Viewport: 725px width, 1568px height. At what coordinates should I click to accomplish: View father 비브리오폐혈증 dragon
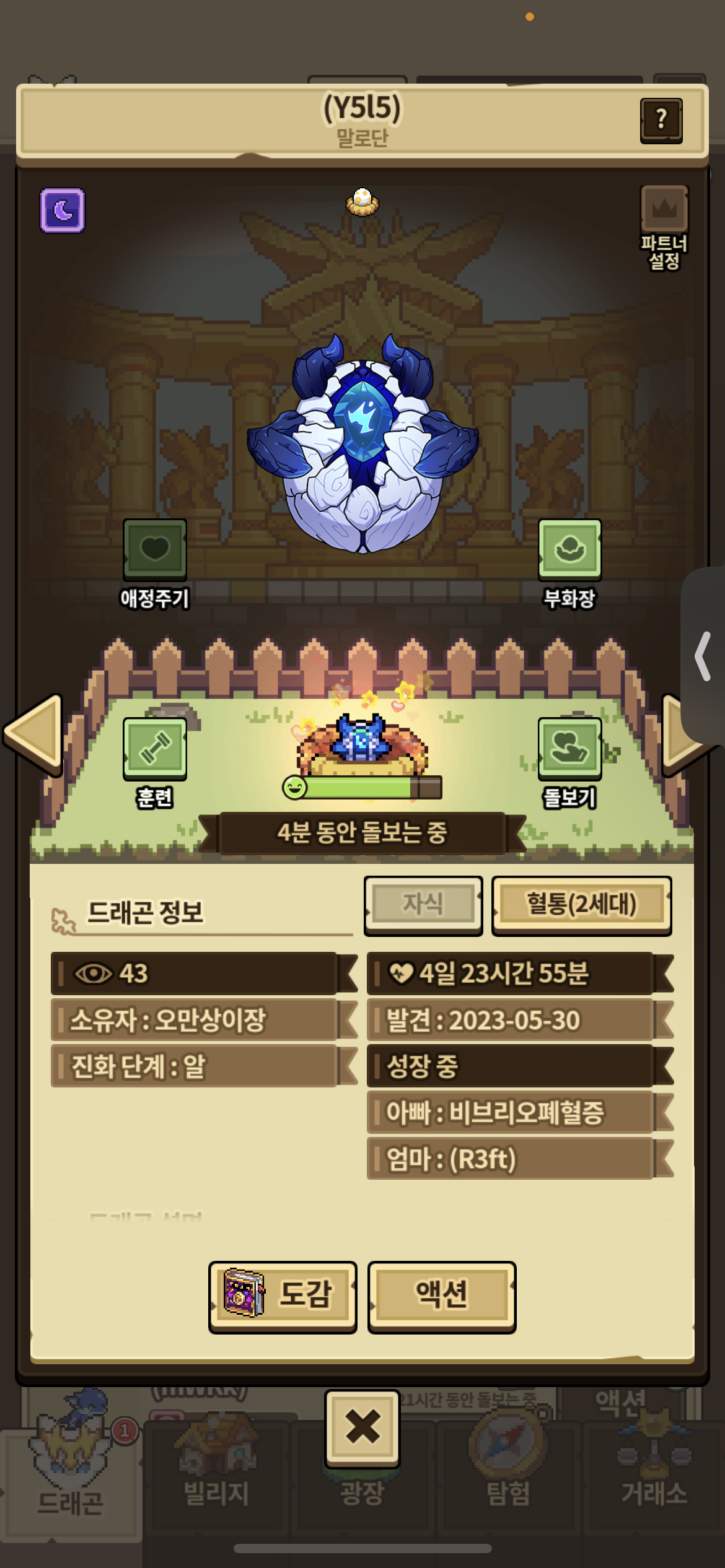tap(510, 1113)
